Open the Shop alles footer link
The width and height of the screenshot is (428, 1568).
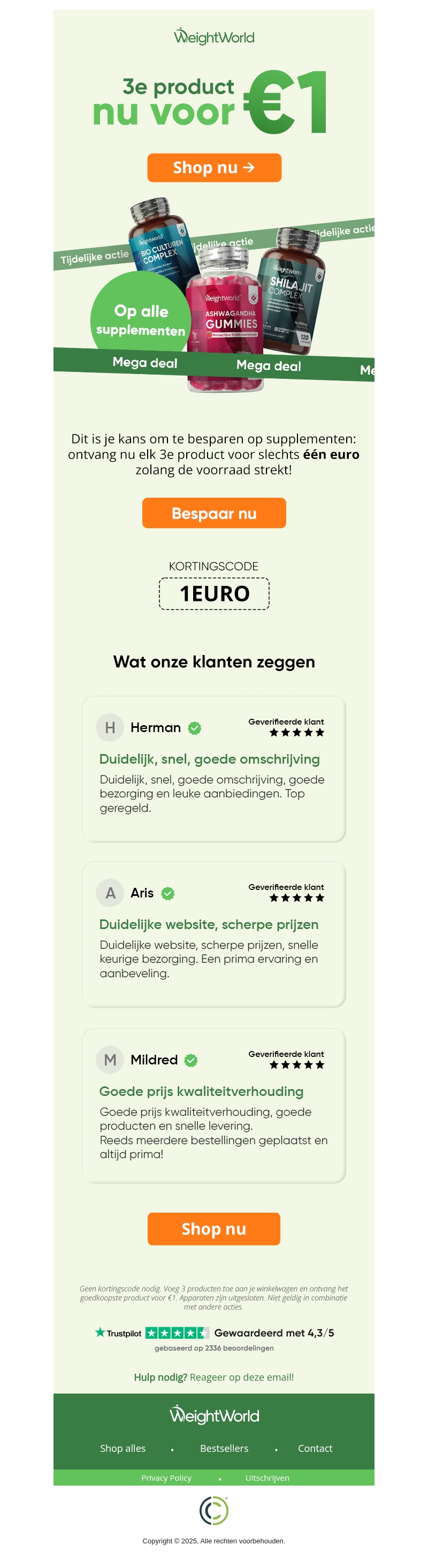(123, 1448)
